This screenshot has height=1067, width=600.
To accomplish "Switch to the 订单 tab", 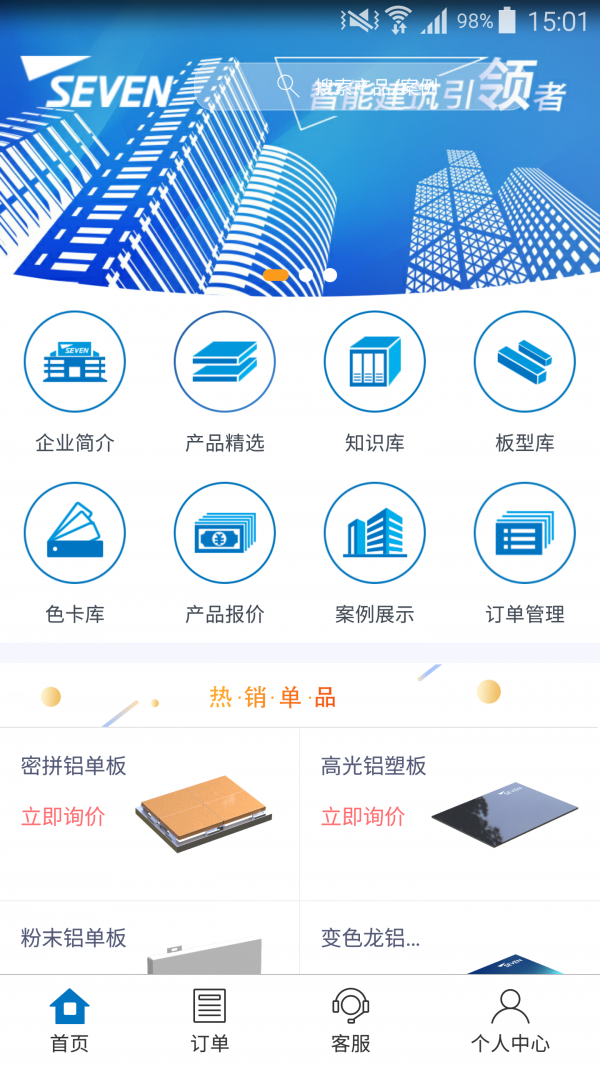I will point(210,1021).
